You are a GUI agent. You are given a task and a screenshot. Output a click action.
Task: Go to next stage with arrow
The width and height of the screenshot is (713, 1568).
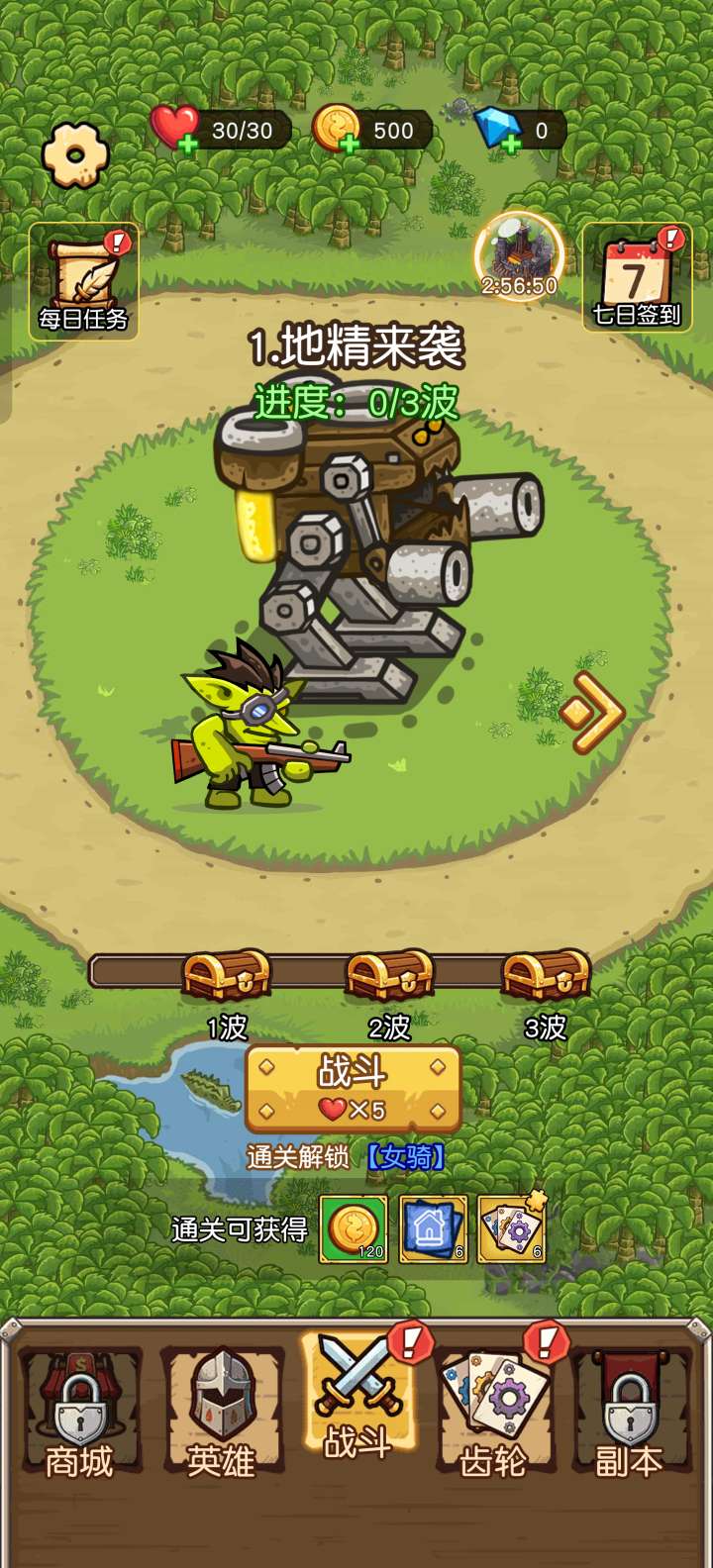592,712
